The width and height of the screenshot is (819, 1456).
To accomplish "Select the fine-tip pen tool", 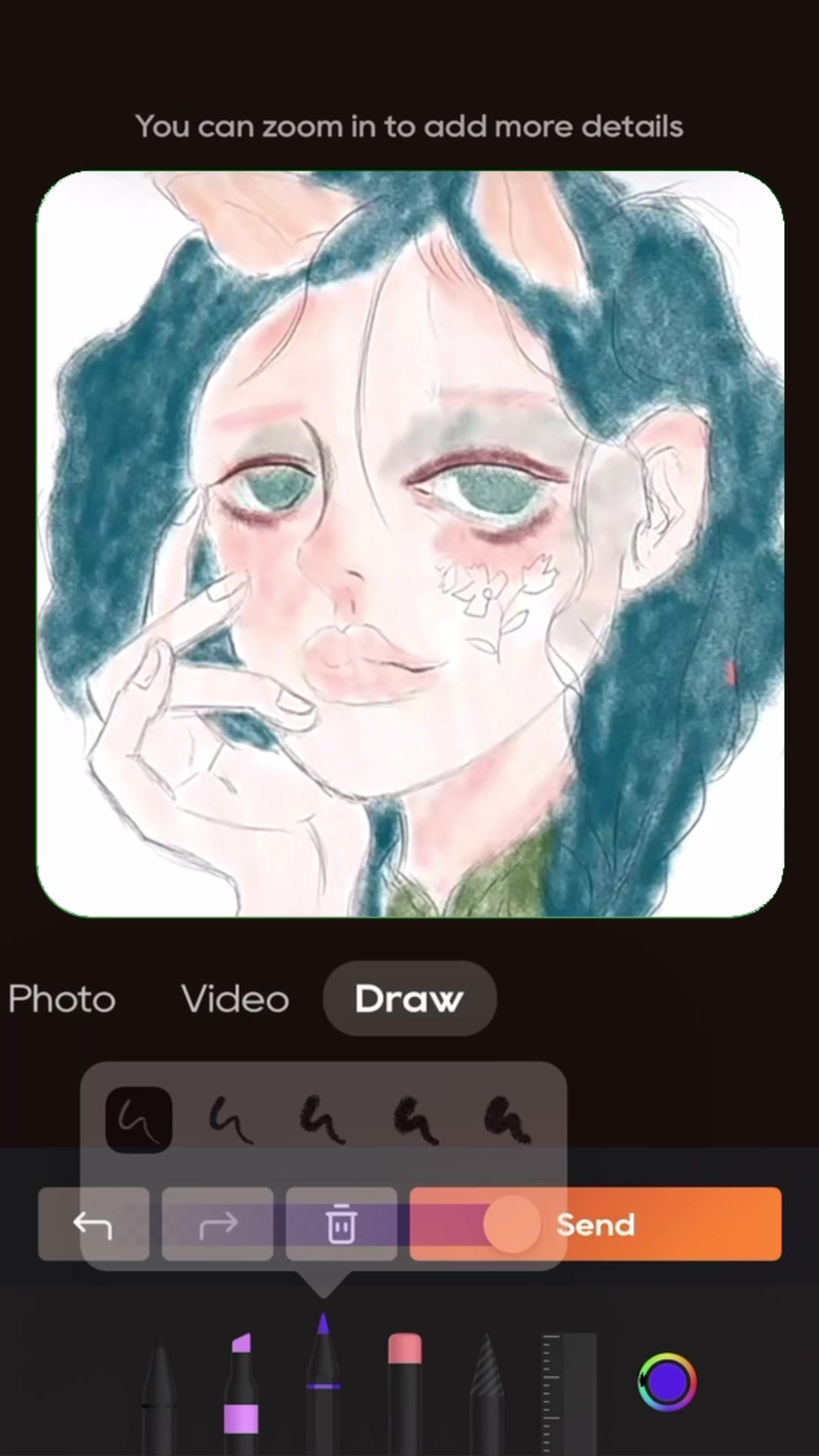I will point(323,1384).
